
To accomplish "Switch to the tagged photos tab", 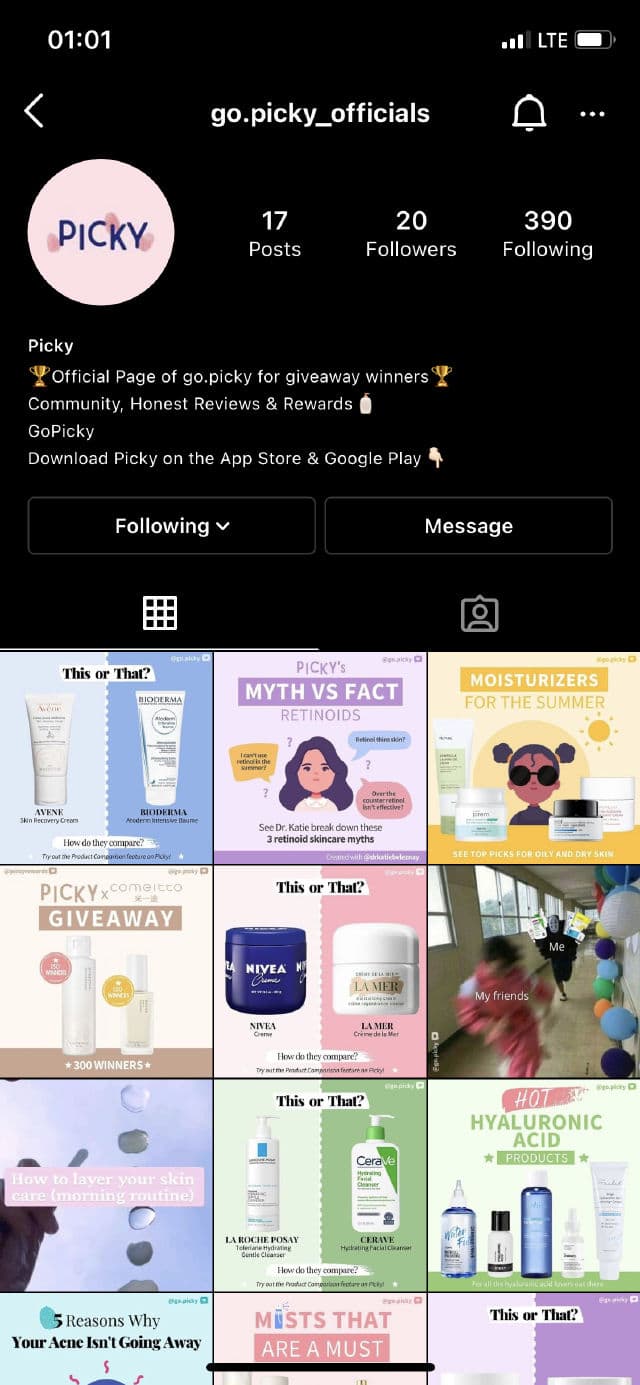I will [479, 613].
